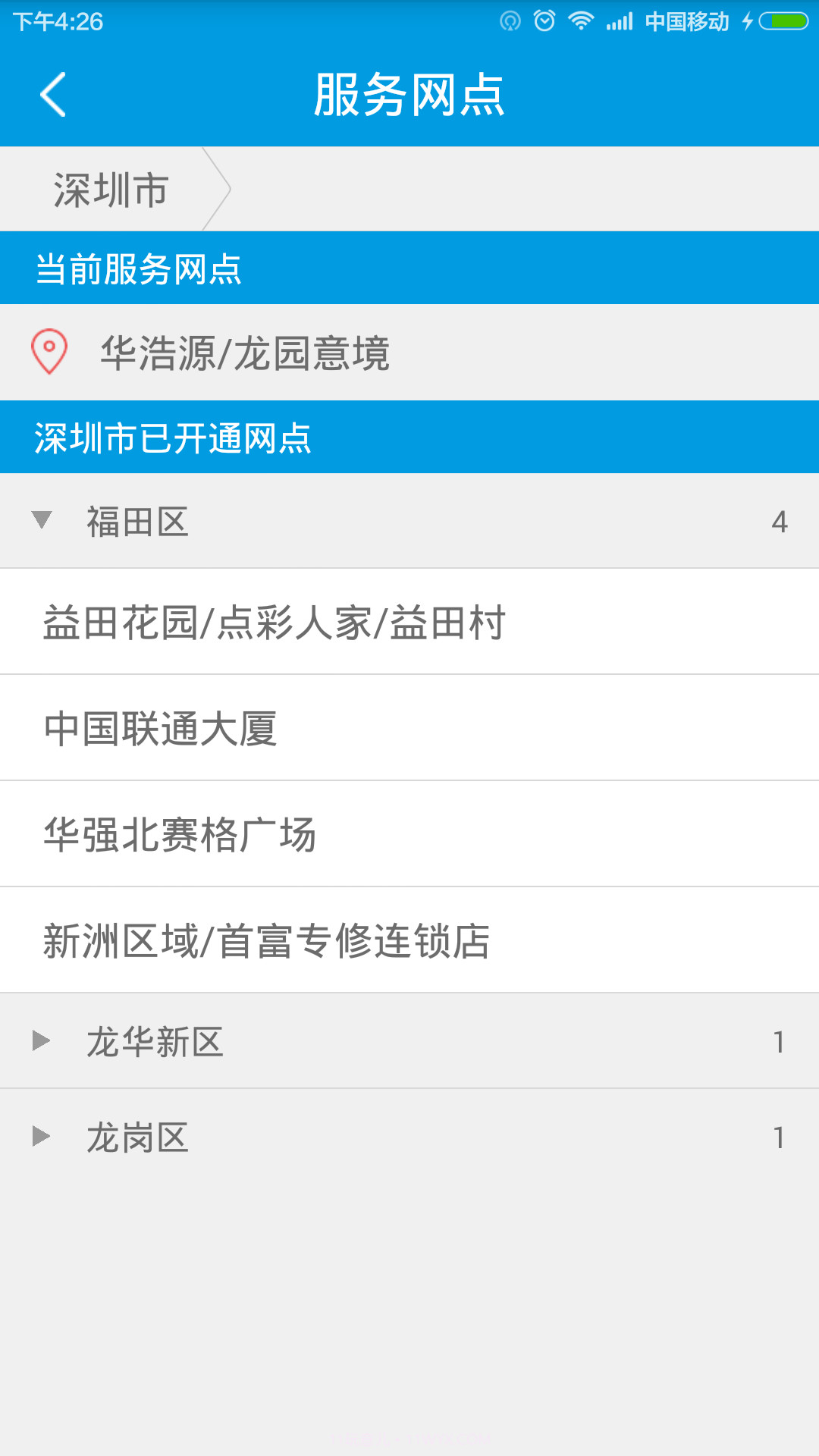Toggle 福田区 list visibility via its triangle

pos(41,521)
